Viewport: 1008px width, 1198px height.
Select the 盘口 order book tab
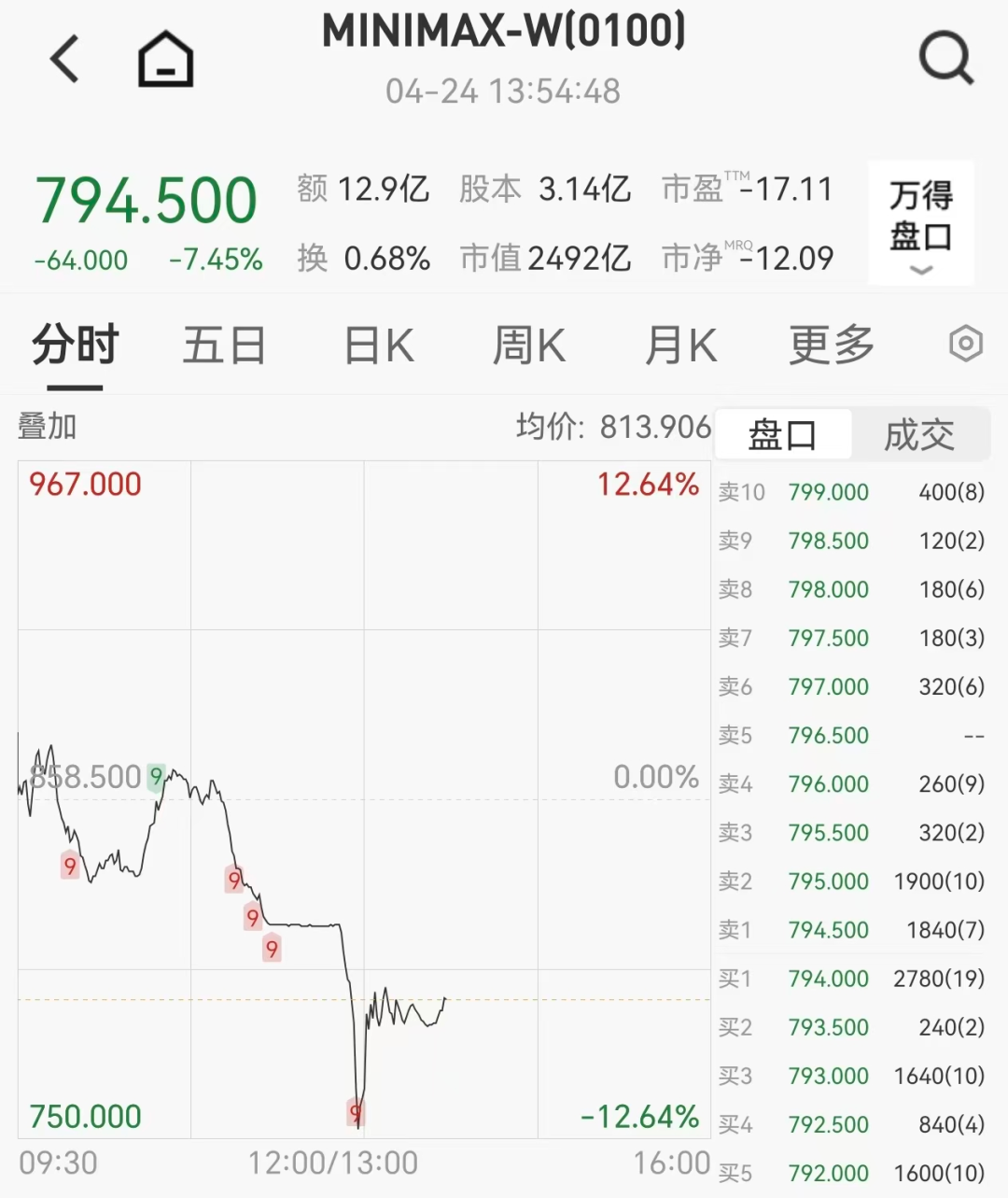coord(782,435)
